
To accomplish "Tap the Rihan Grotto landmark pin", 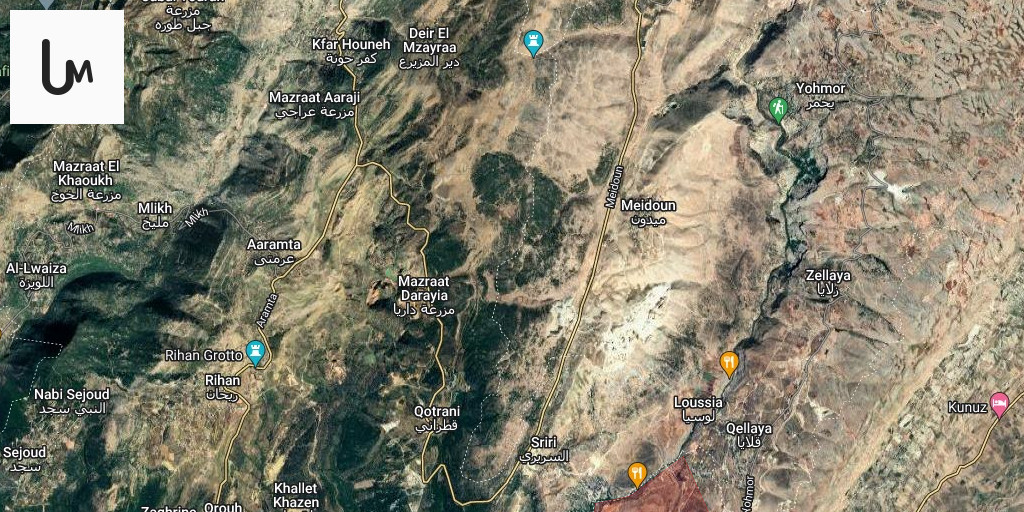I will click(x=256, y=352).
